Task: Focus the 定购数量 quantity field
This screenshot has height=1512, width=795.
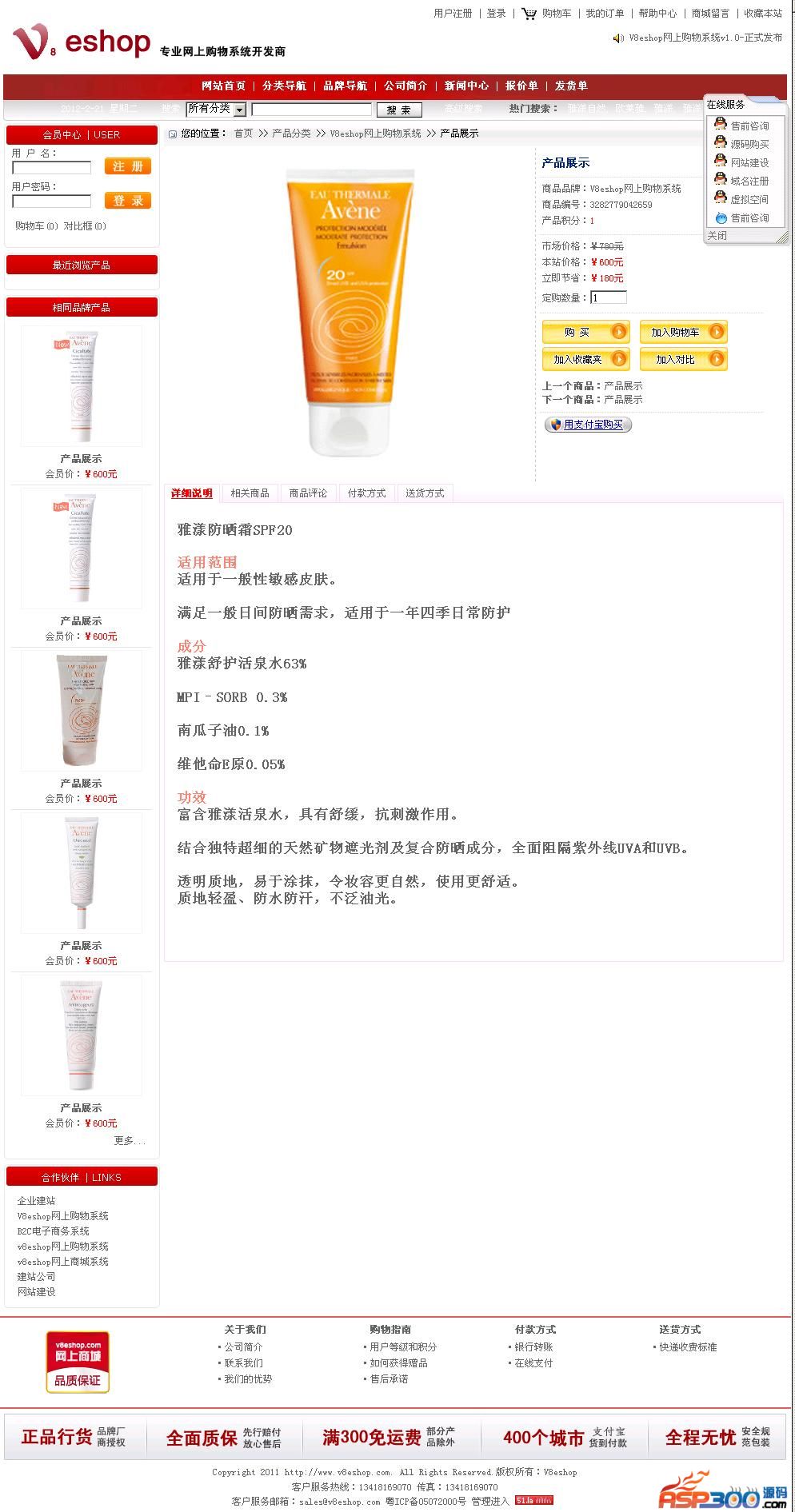Action: point(608,297)
